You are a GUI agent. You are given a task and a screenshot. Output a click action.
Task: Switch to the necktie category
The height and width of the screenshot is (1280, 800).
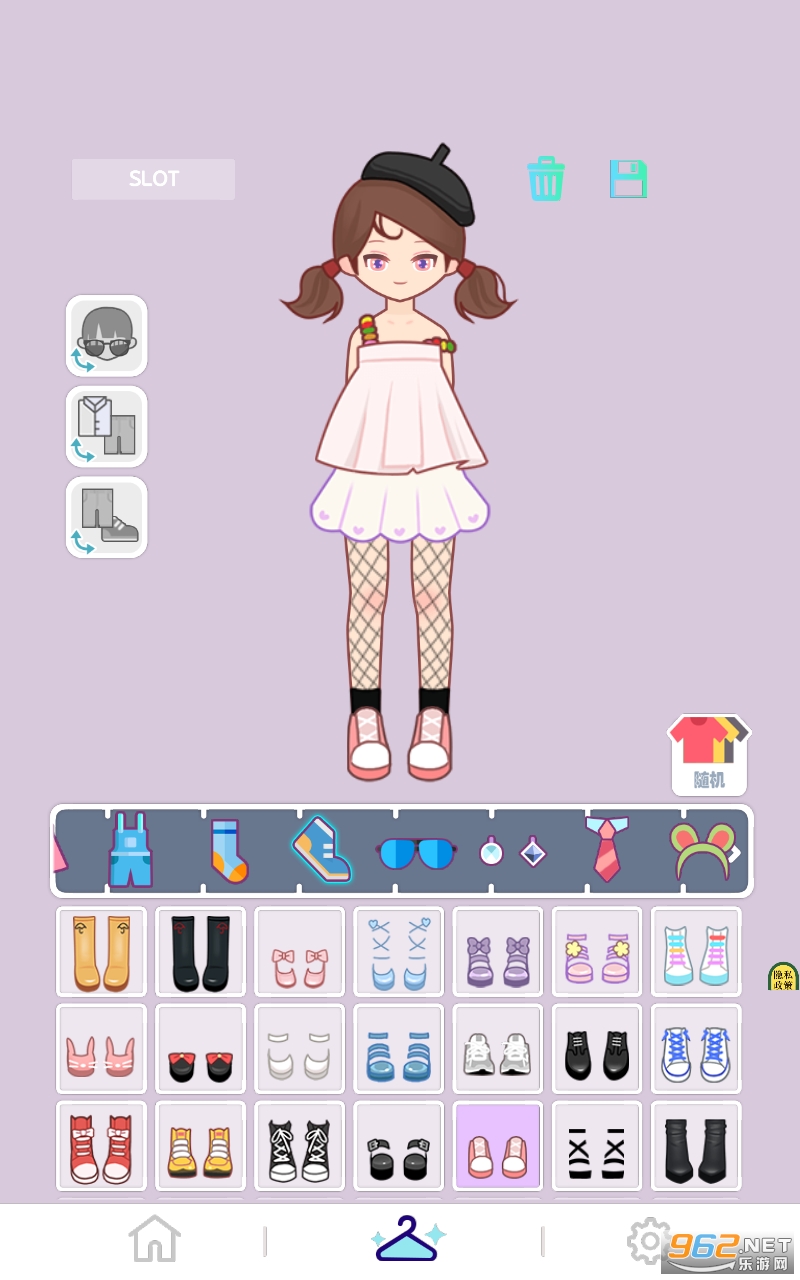coord(605,850)
